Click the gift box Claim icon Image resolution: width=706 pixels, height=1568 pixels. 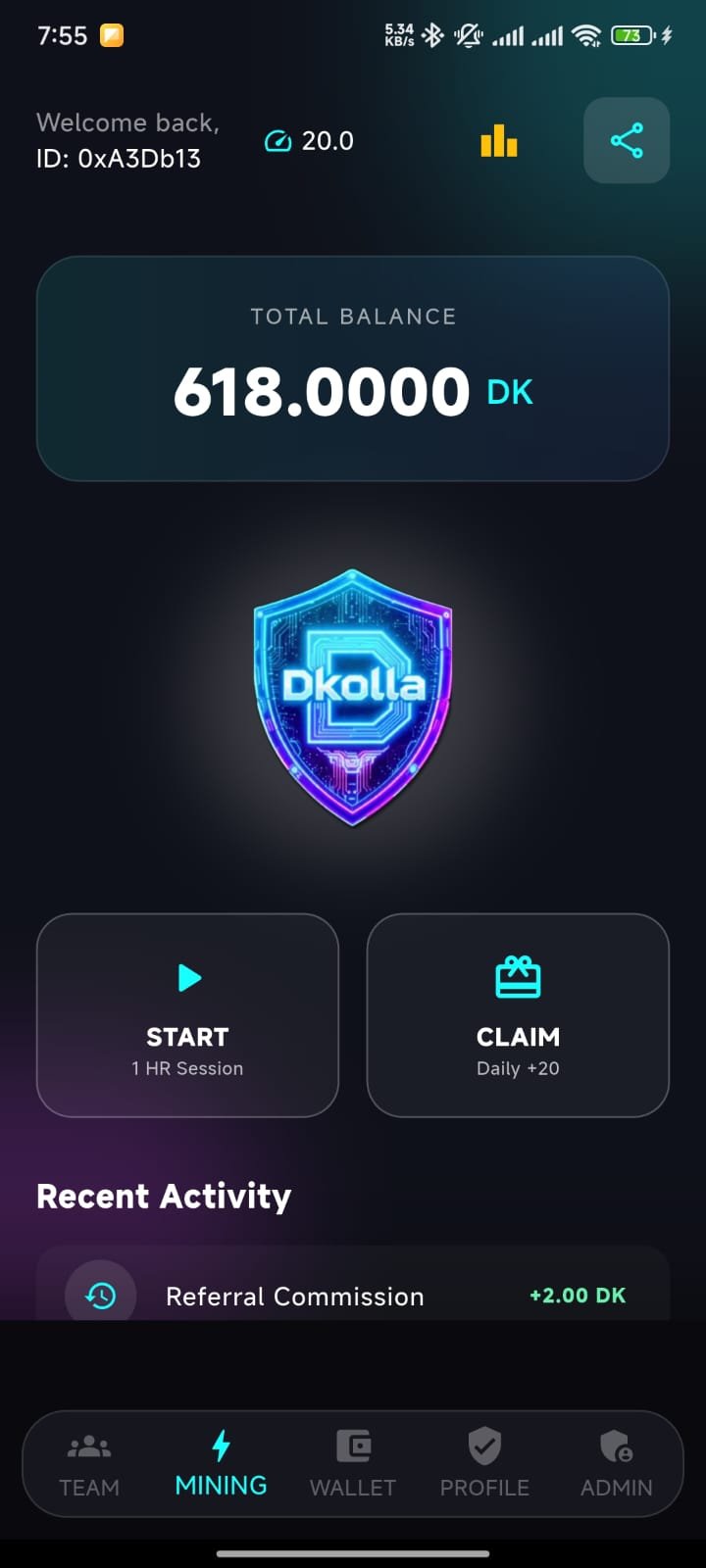[x=518, y=976]
